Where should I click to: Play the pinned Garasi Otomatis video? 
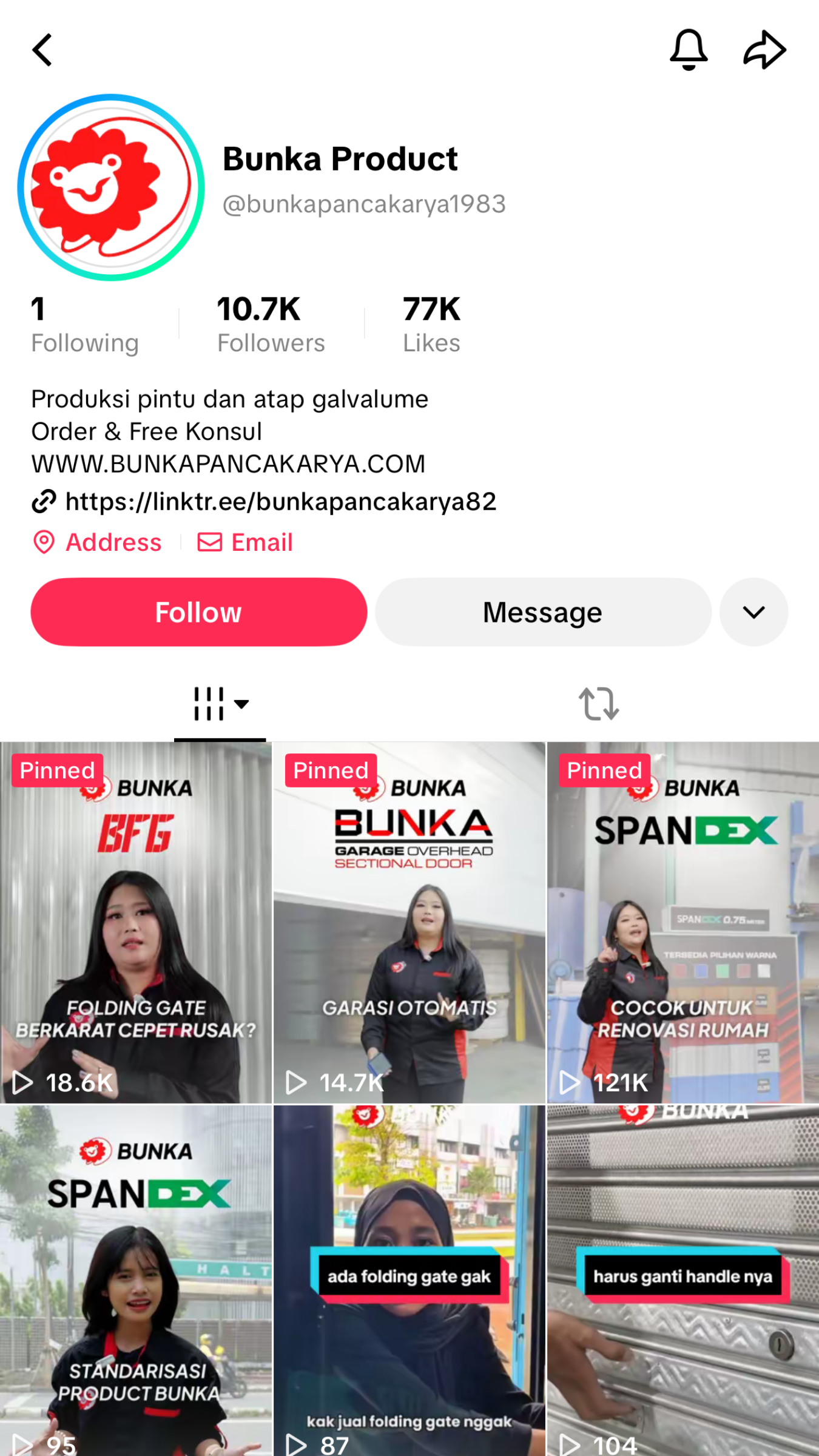pyautogui.click(x=409, y=922)
